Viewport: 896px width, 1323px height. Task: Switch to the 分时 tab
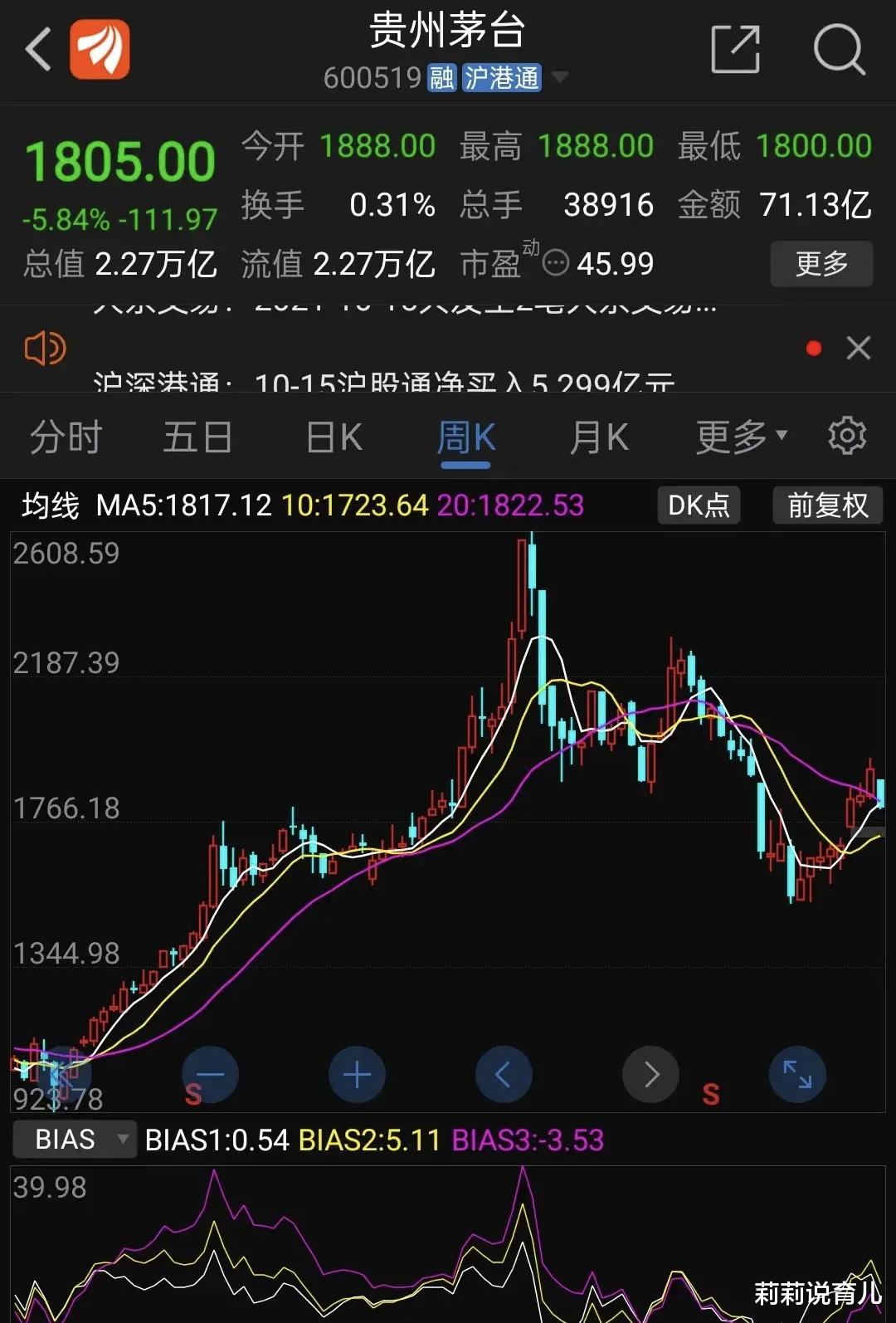[65, 436]
